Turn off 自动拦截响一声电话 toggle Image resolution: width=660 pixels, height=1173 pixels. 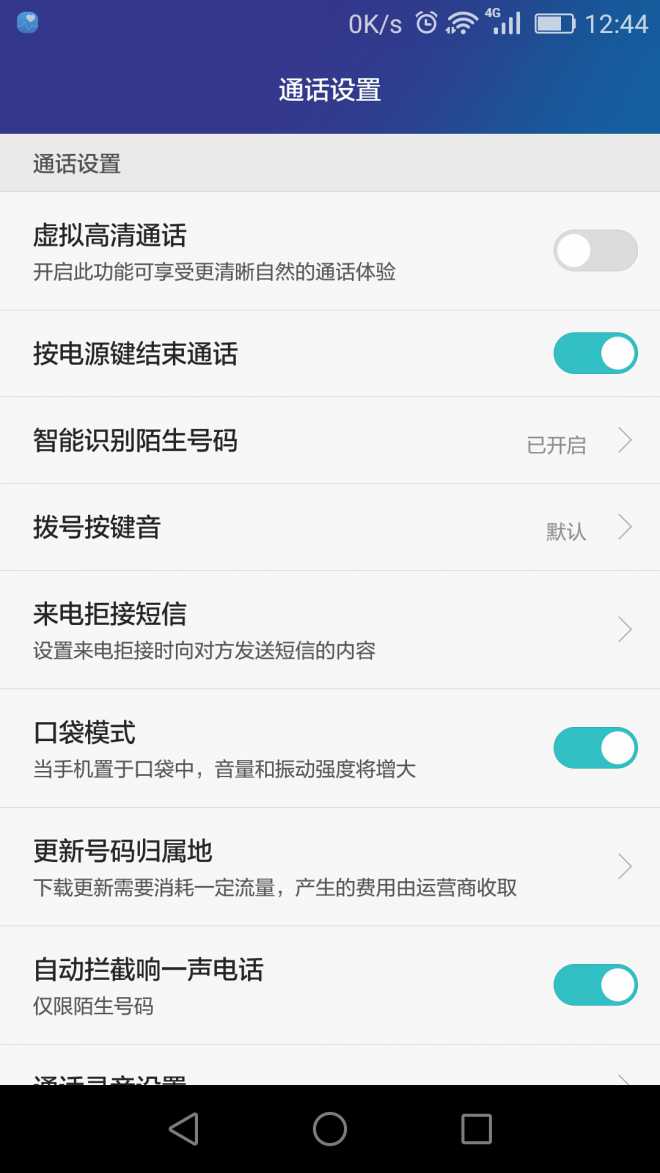(595, 985)
